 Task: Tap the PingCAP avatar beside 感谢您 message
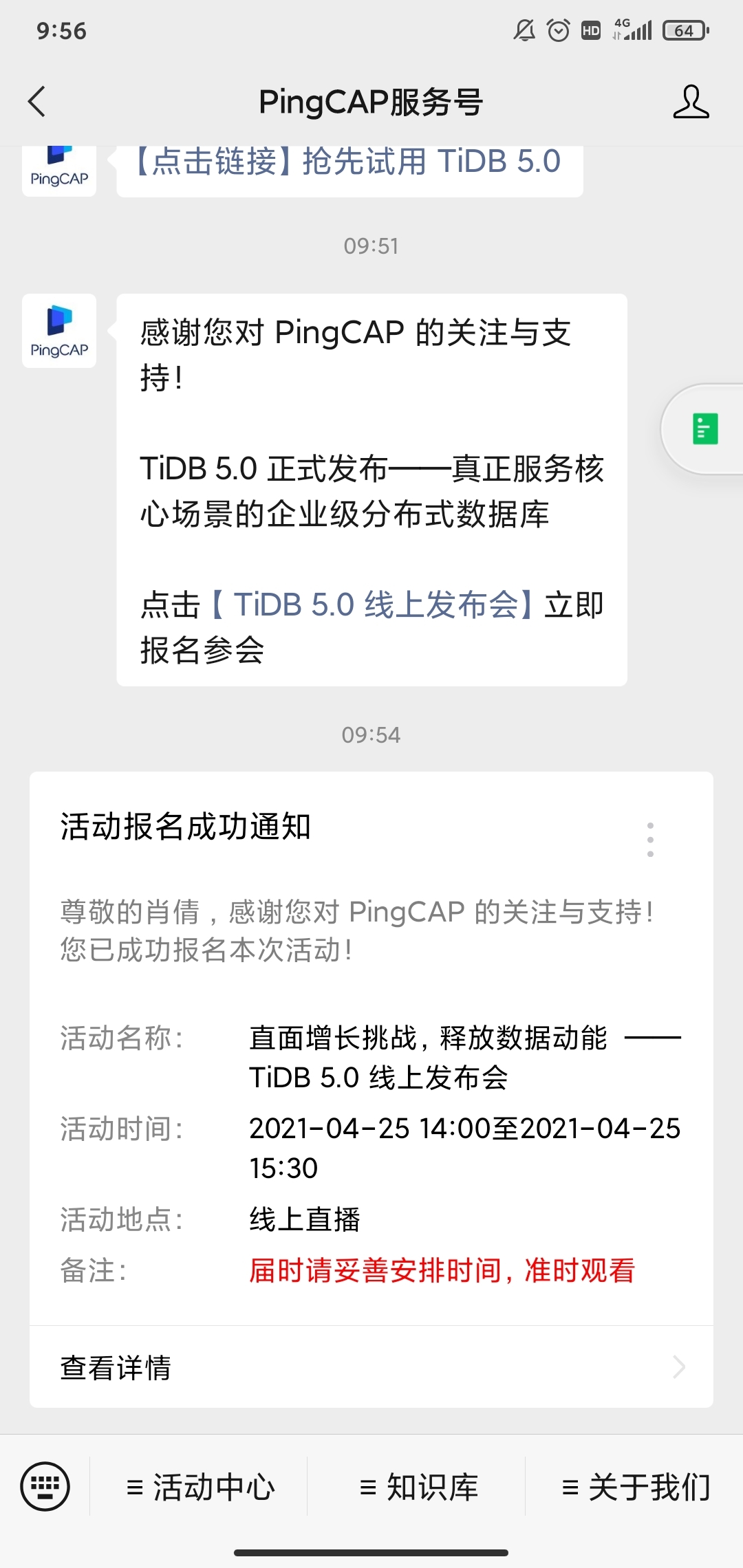click(59, 331)
